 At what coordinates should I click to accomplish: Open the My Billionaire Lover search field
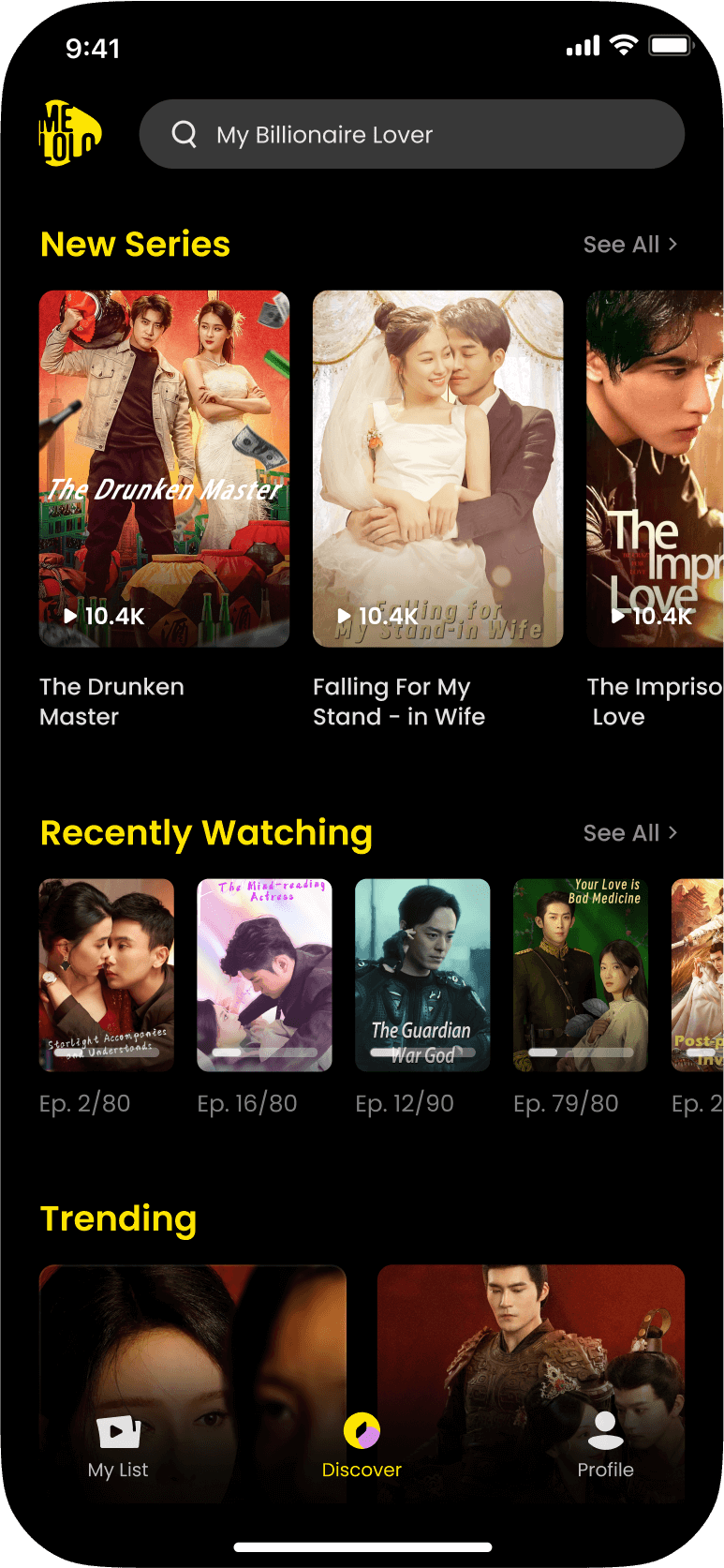[412, 134]
